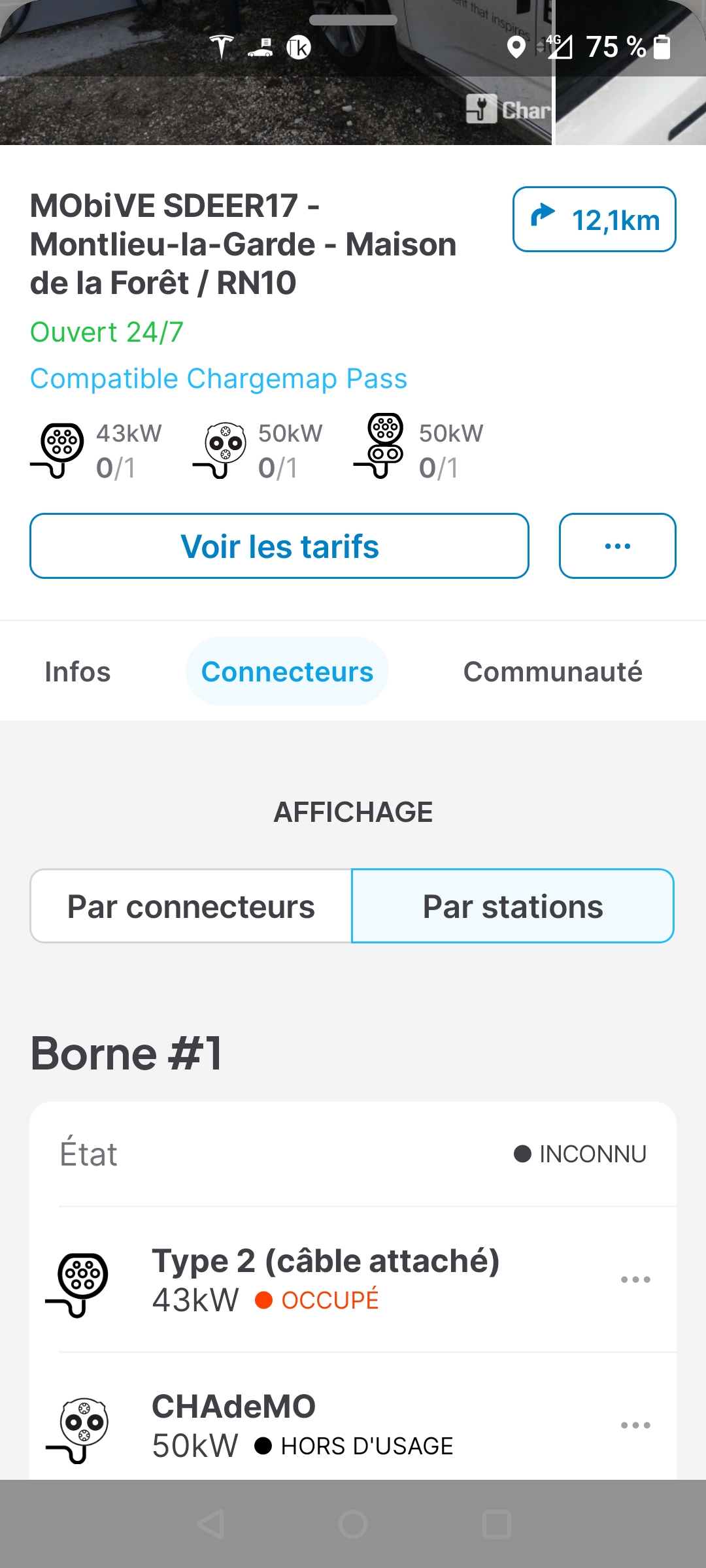Go back with system back button
Image resolution: width=706 pixels, height=1568 pixels.
pyautogui.click(x=211, y=1524)
